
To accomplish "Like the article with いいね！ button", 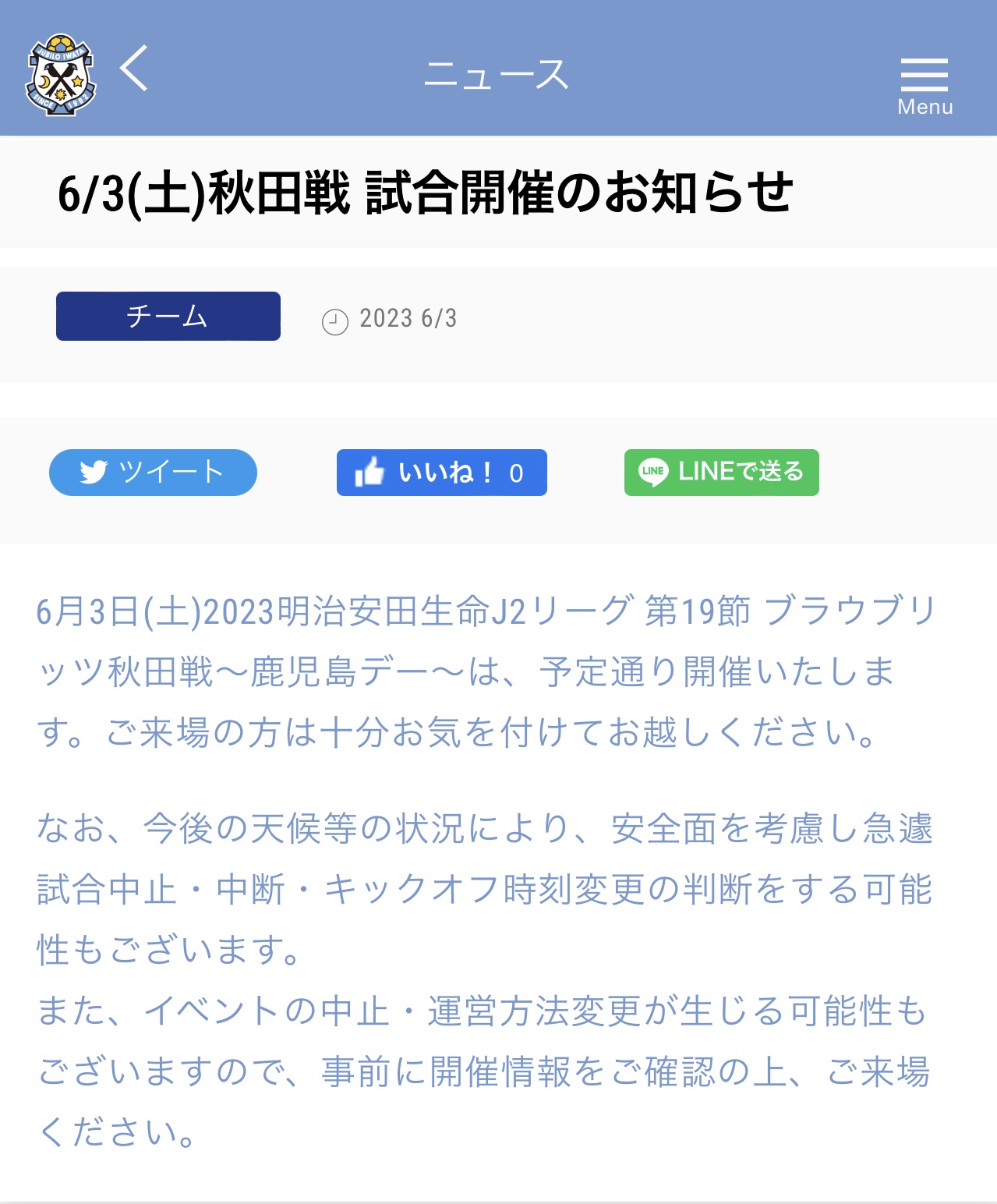I will point(441,473).
